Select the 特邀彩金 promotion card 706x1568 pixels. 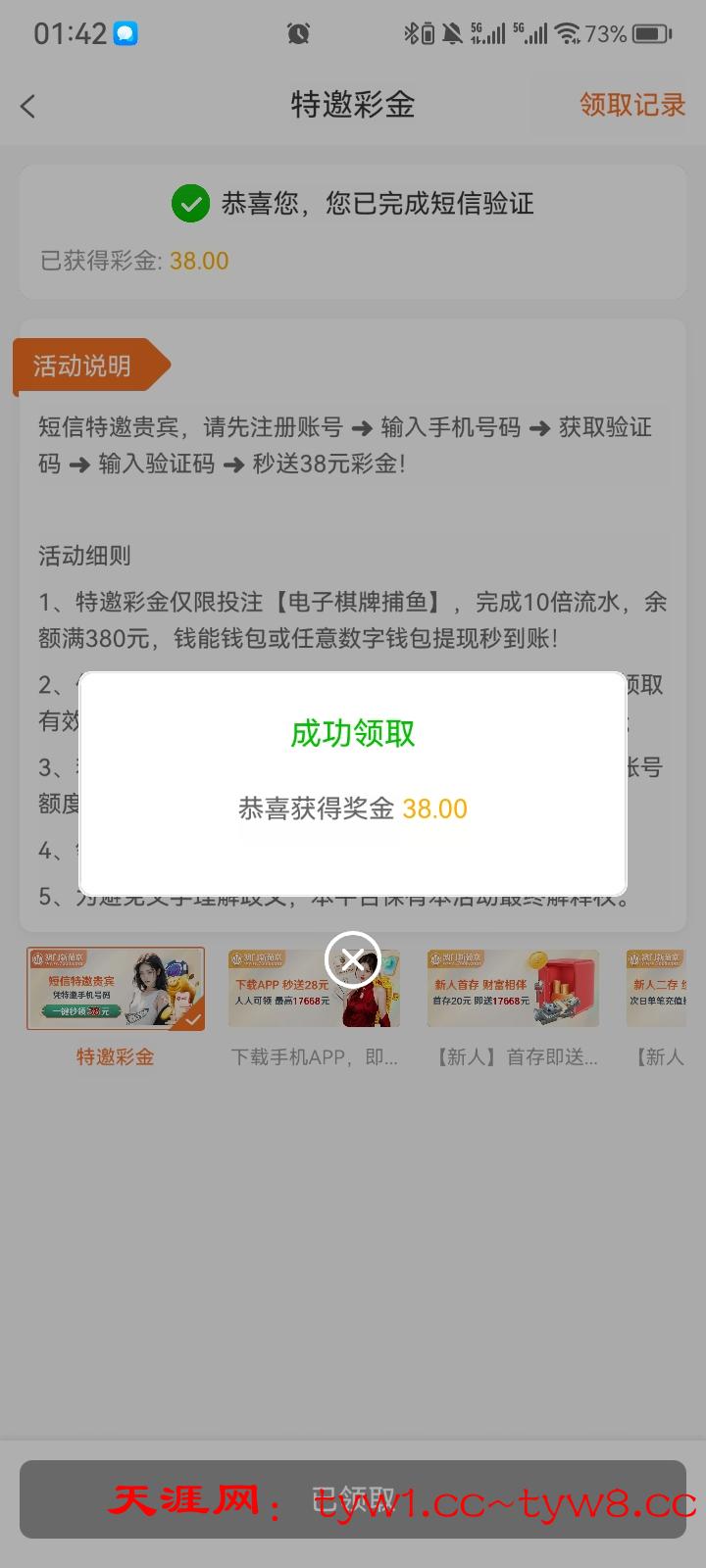click(x=116, y=988)
